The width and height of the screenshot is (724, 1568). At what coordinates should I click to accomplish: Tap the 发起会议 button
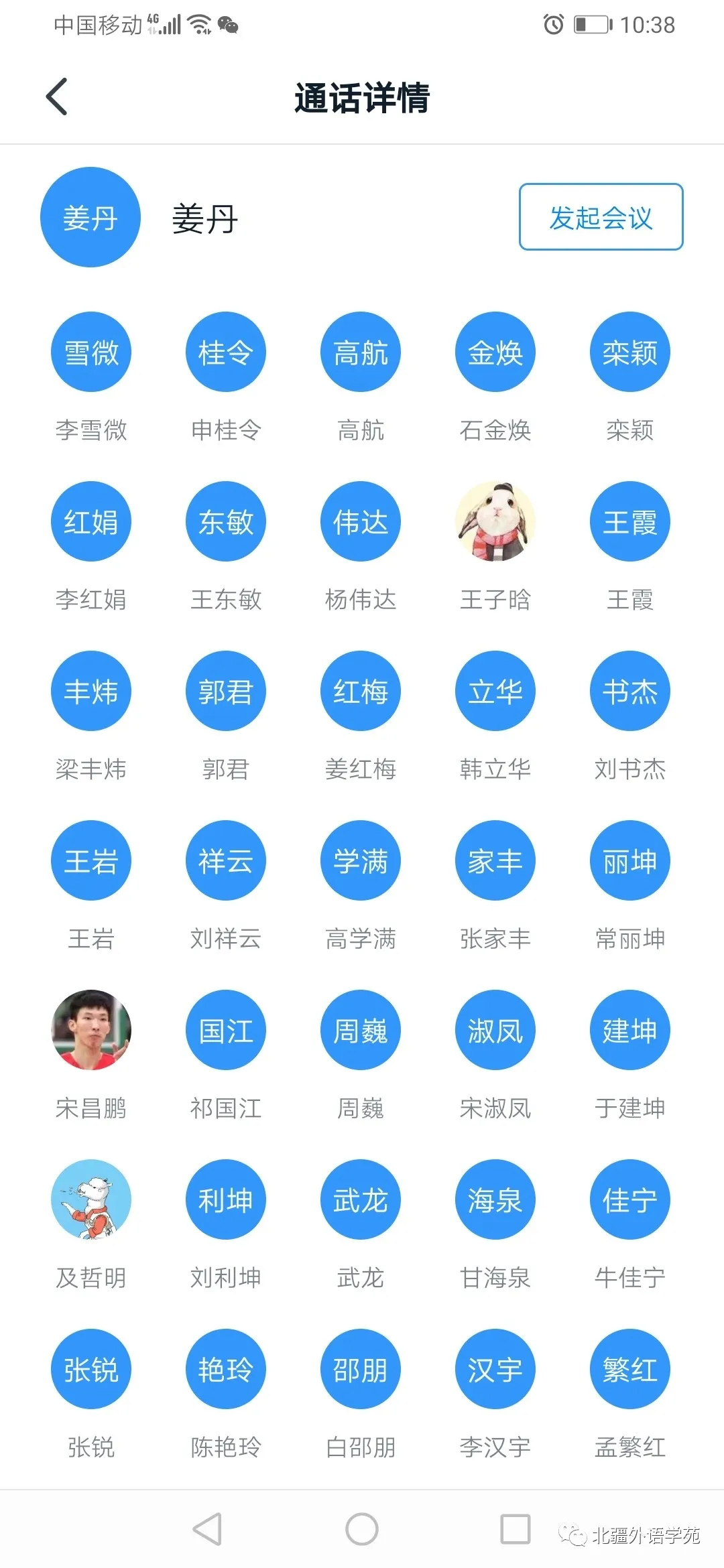click(601, 217)
